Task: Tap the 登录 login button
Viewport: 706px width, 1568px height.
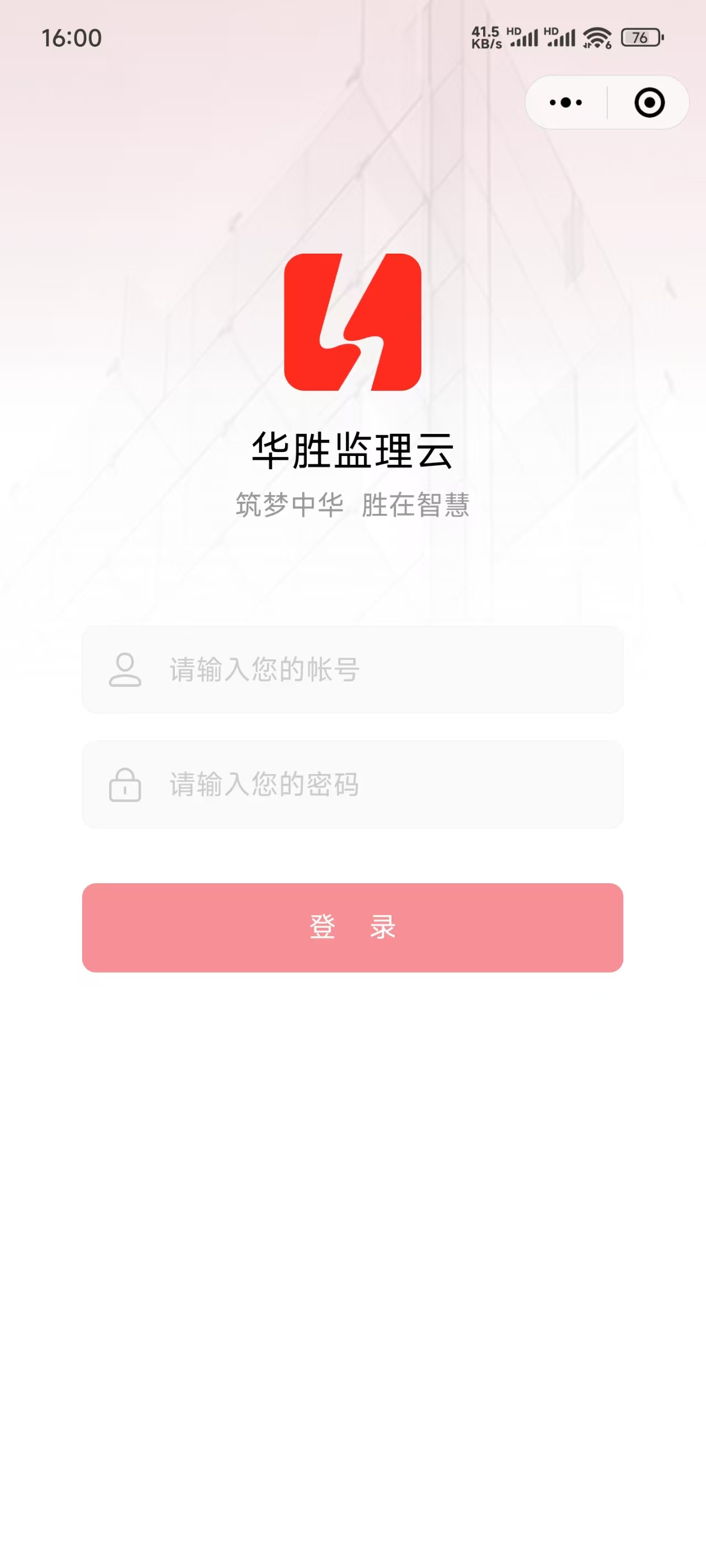Action: [352, 927]
